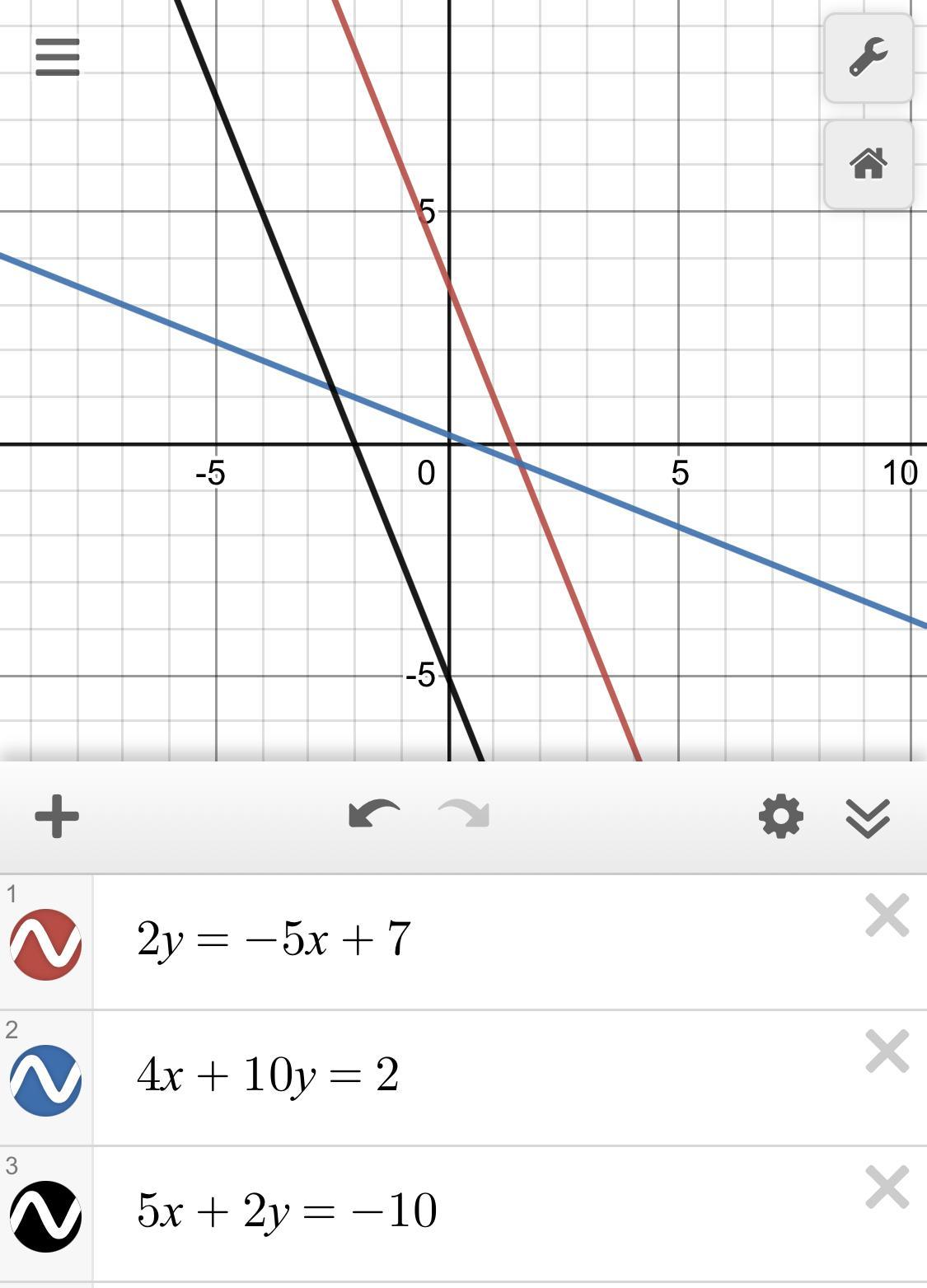Open expression list settings gear
This screenshot has width=927, height=1288.
click(780, 816)
